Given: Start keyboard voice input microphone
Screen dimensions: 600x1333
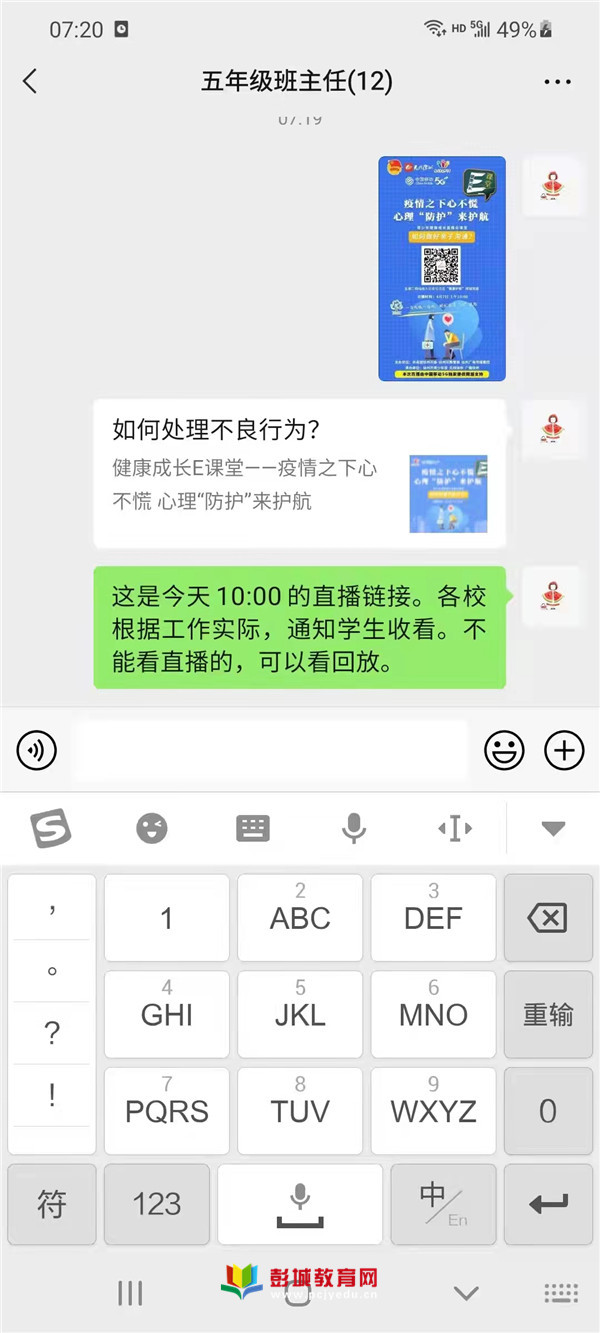Looking at the screenshot, I should click(x=353, y=828).
